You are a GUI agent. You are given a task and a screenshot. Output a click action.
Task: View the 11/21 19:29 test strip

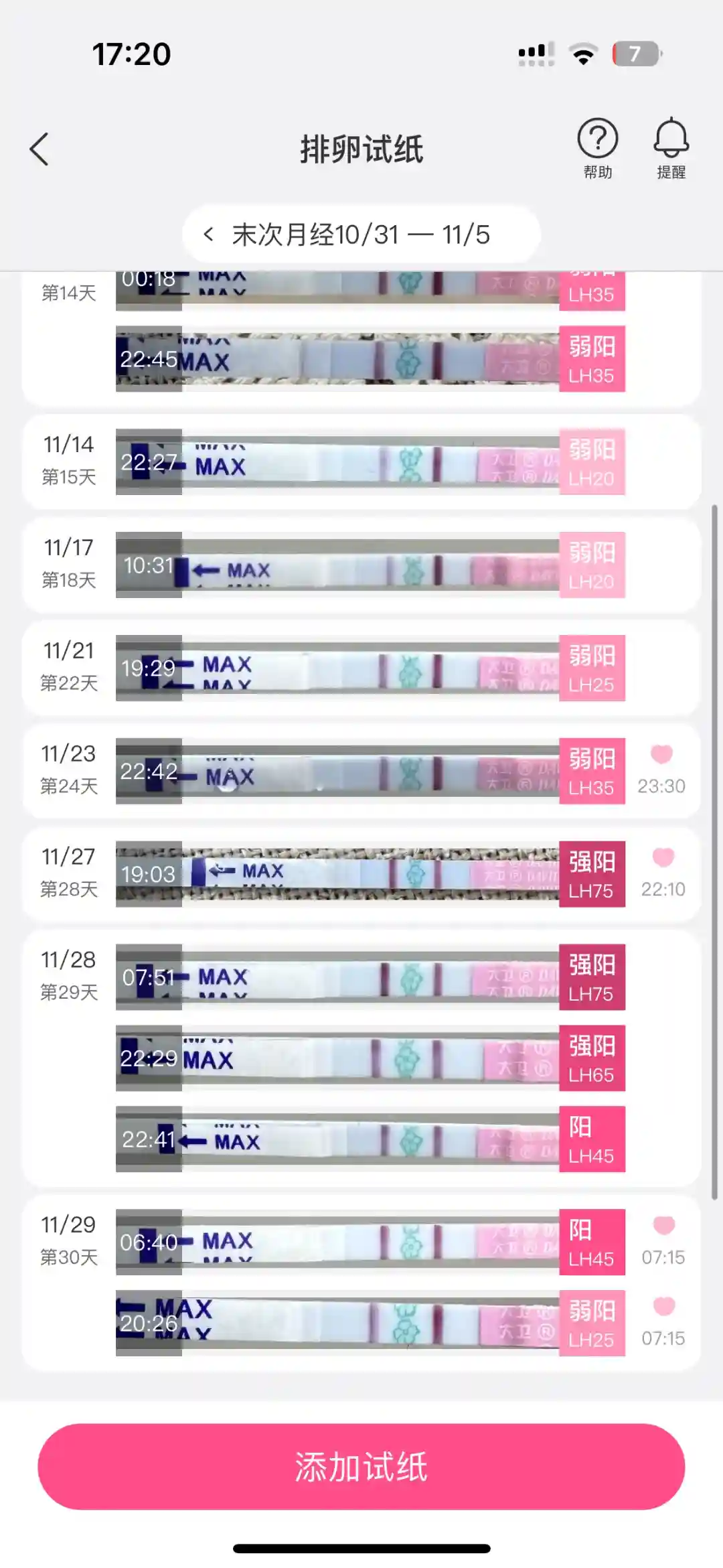[x=370, y=668]
